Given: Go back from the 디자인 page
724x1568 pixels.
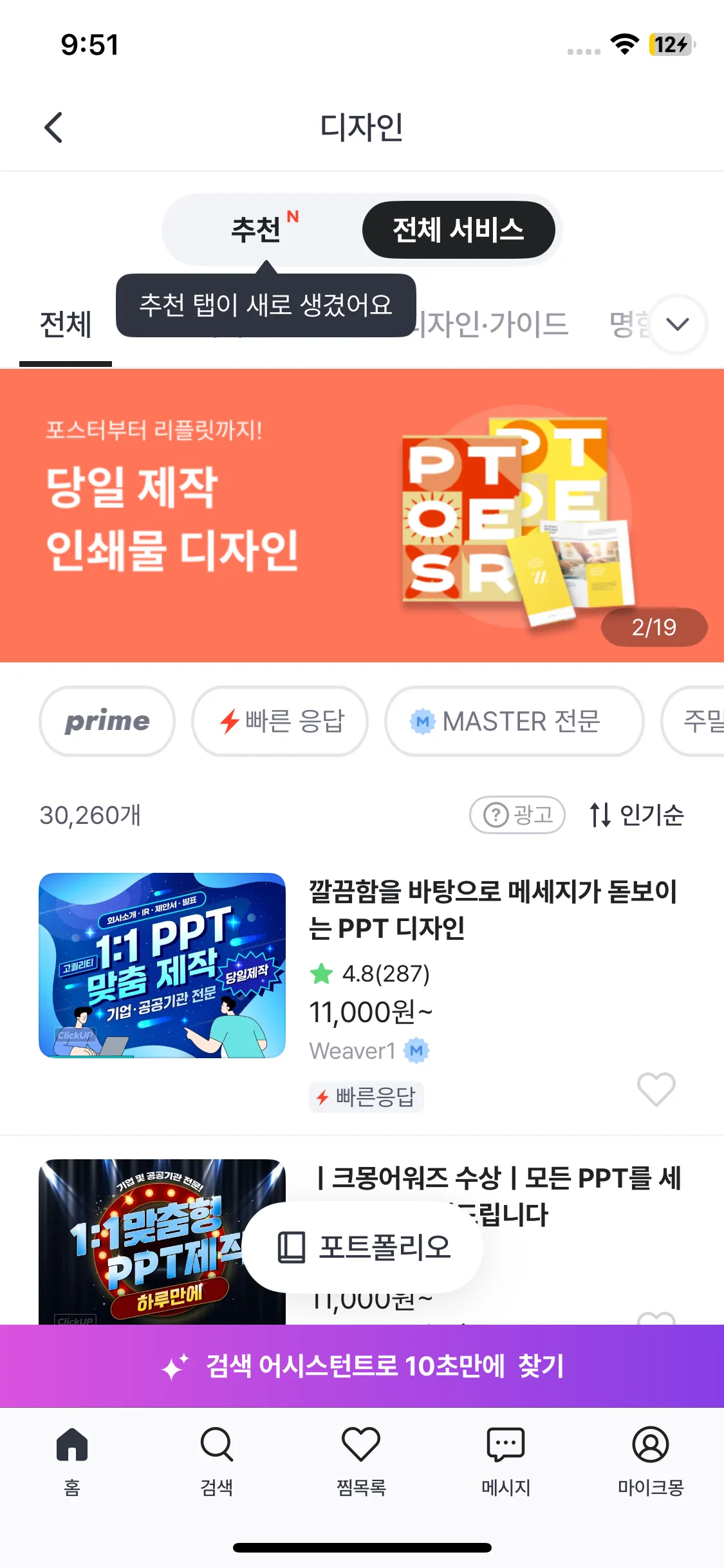Looking at the screenshot, I should click(x=54, y=127).
